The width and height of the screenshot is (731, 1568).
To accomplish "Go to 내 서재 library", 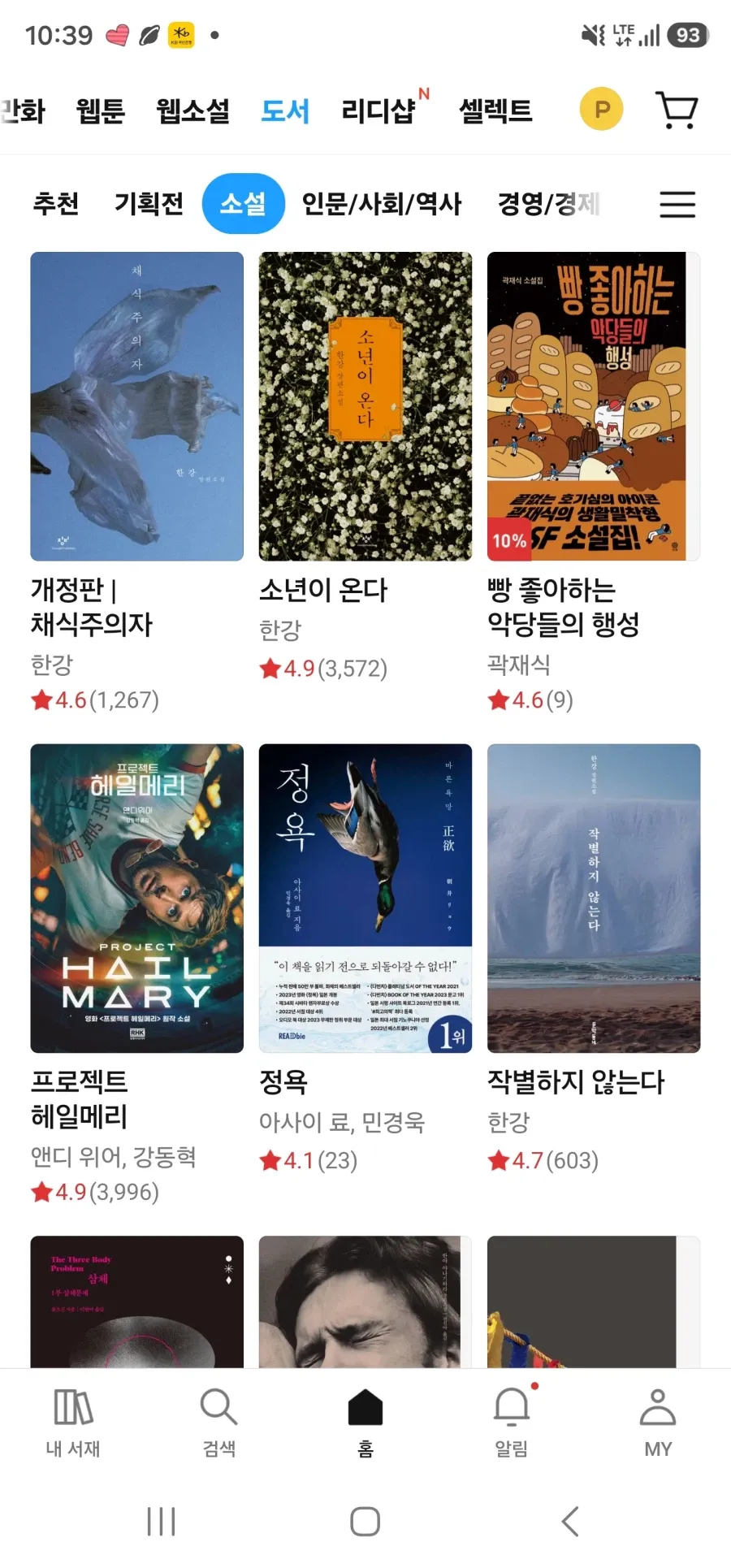I will pos(73,1422).
